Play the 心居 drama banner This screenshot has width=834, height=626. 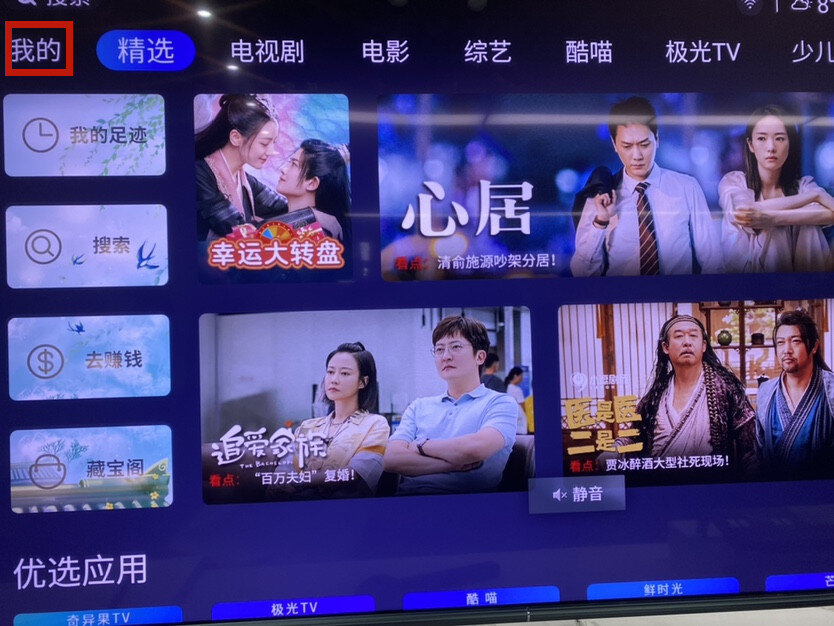[x=605, y=187]
